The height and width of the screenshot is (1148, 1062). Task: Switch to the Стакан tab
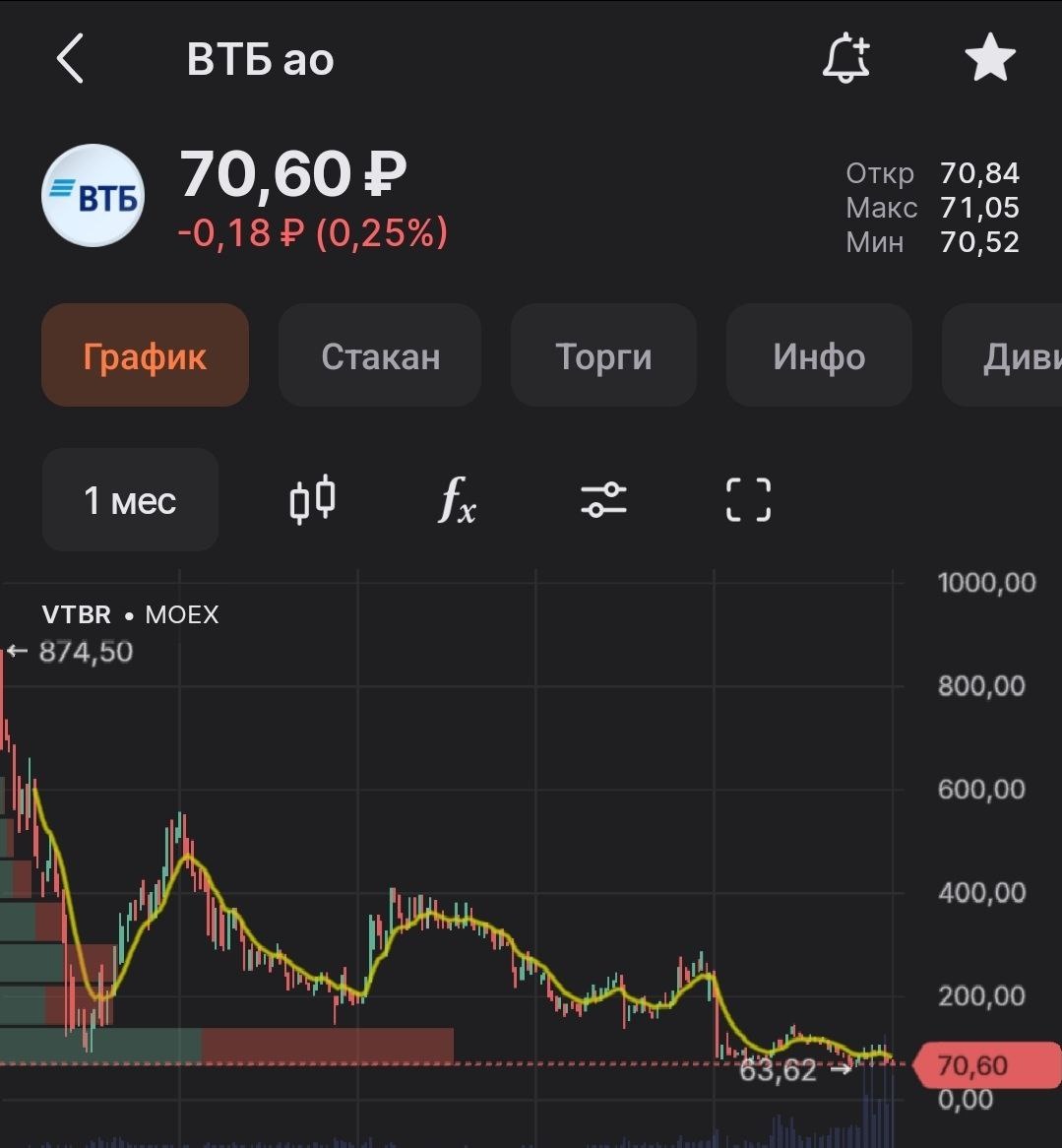coord(379,355)
